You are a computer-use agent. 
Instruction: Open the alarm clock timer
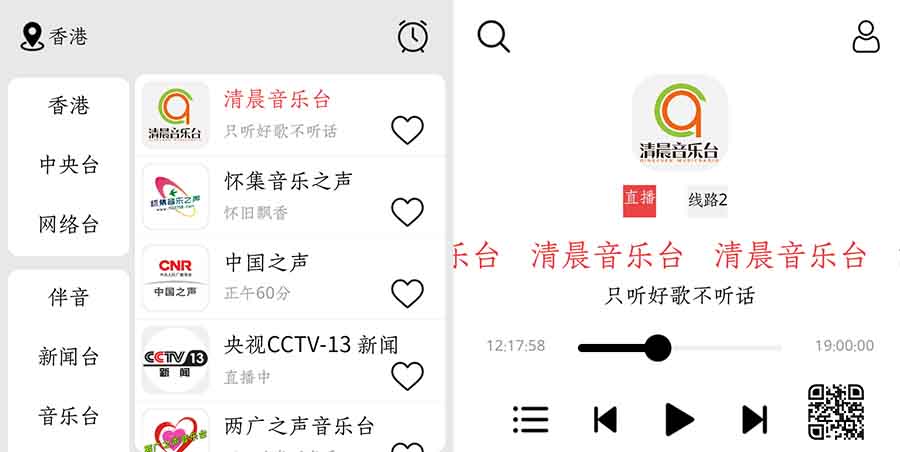click(412, 37)
